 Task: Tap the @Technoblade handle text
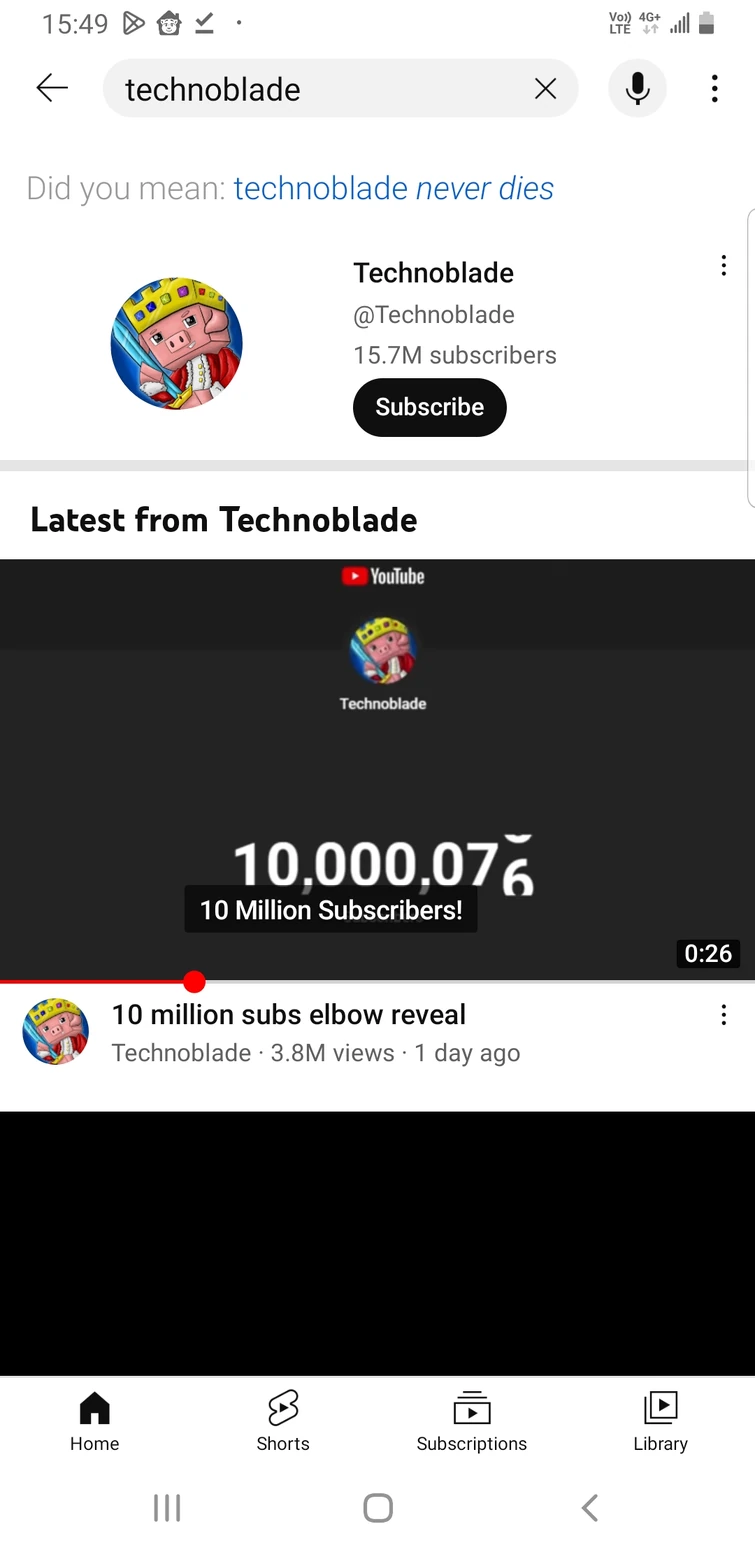434,315
